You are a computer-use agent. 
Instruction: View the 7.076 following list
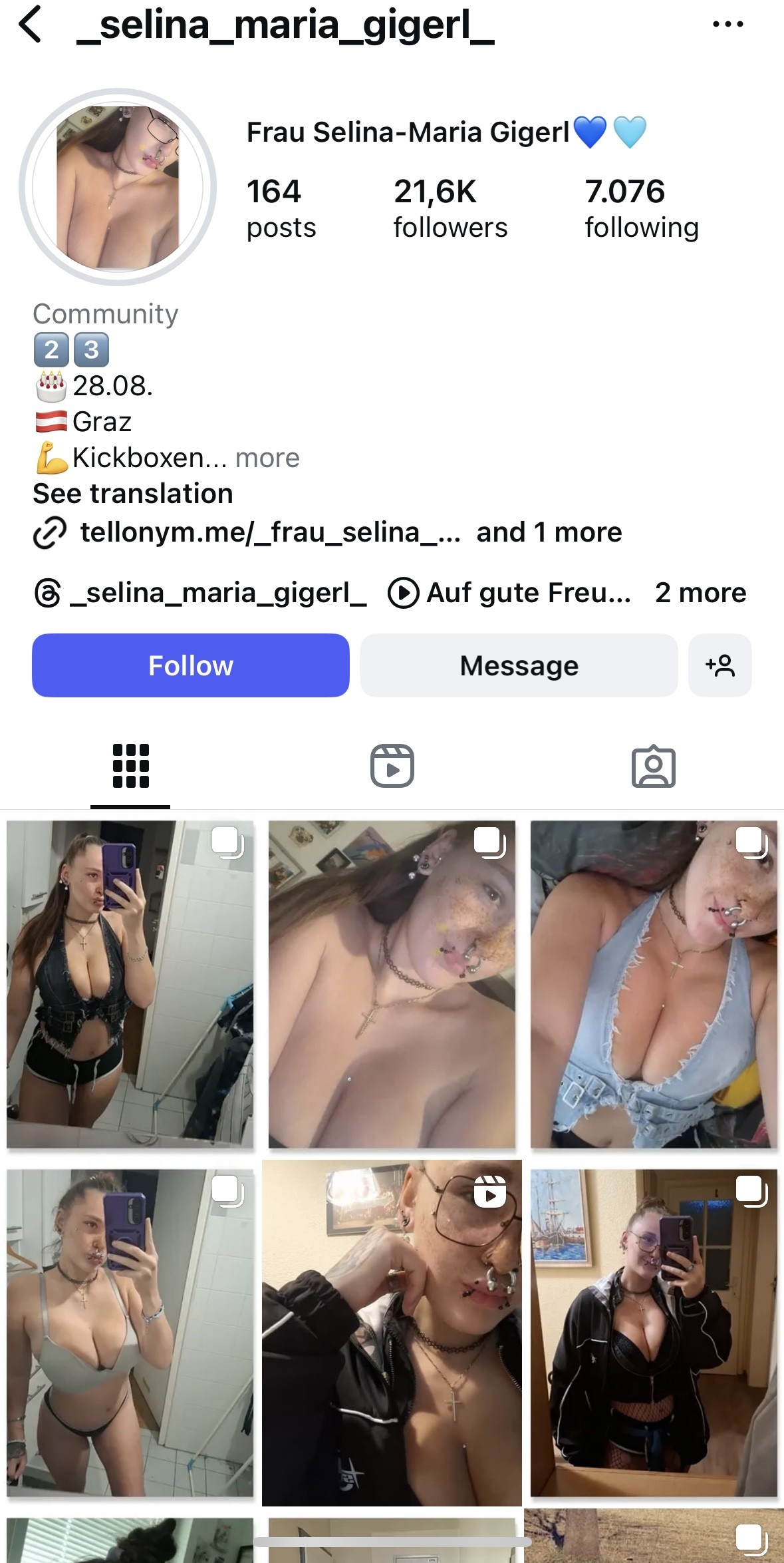click(x=641, y=208)
